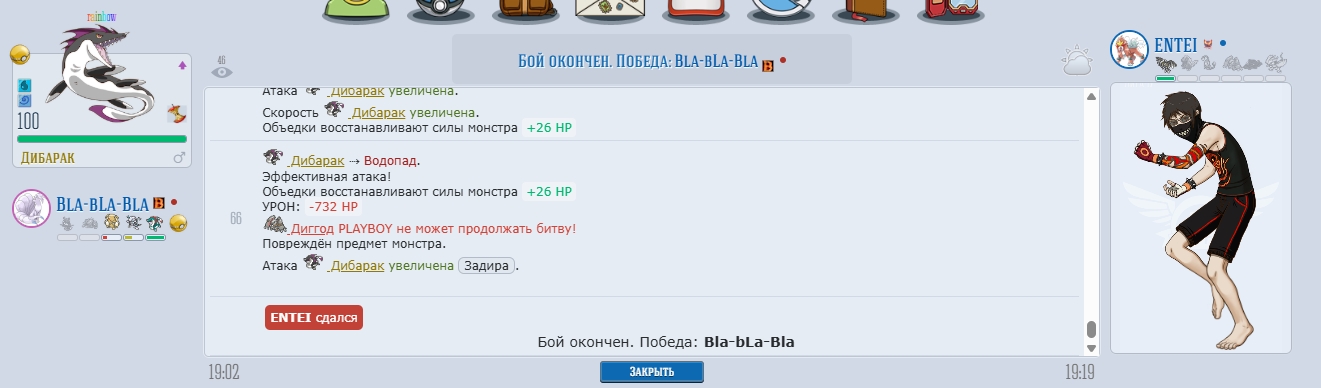Open Bla-bLa-Bla's round avatar
The height and width of the screenshot is (388, 1321).
pos(32,209)
